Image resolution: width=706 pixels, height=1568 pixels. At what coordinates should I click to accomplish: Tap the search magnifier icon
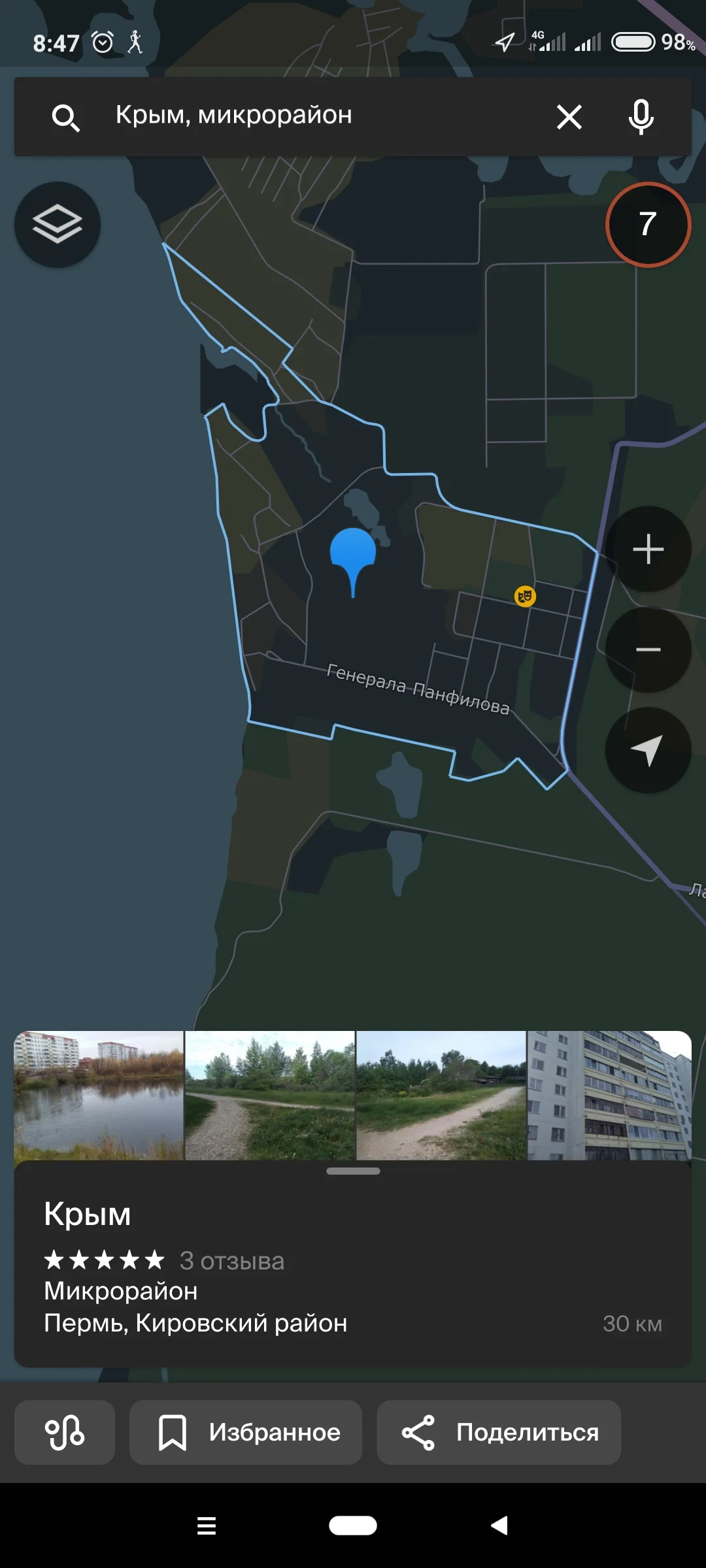coord(67,117)
